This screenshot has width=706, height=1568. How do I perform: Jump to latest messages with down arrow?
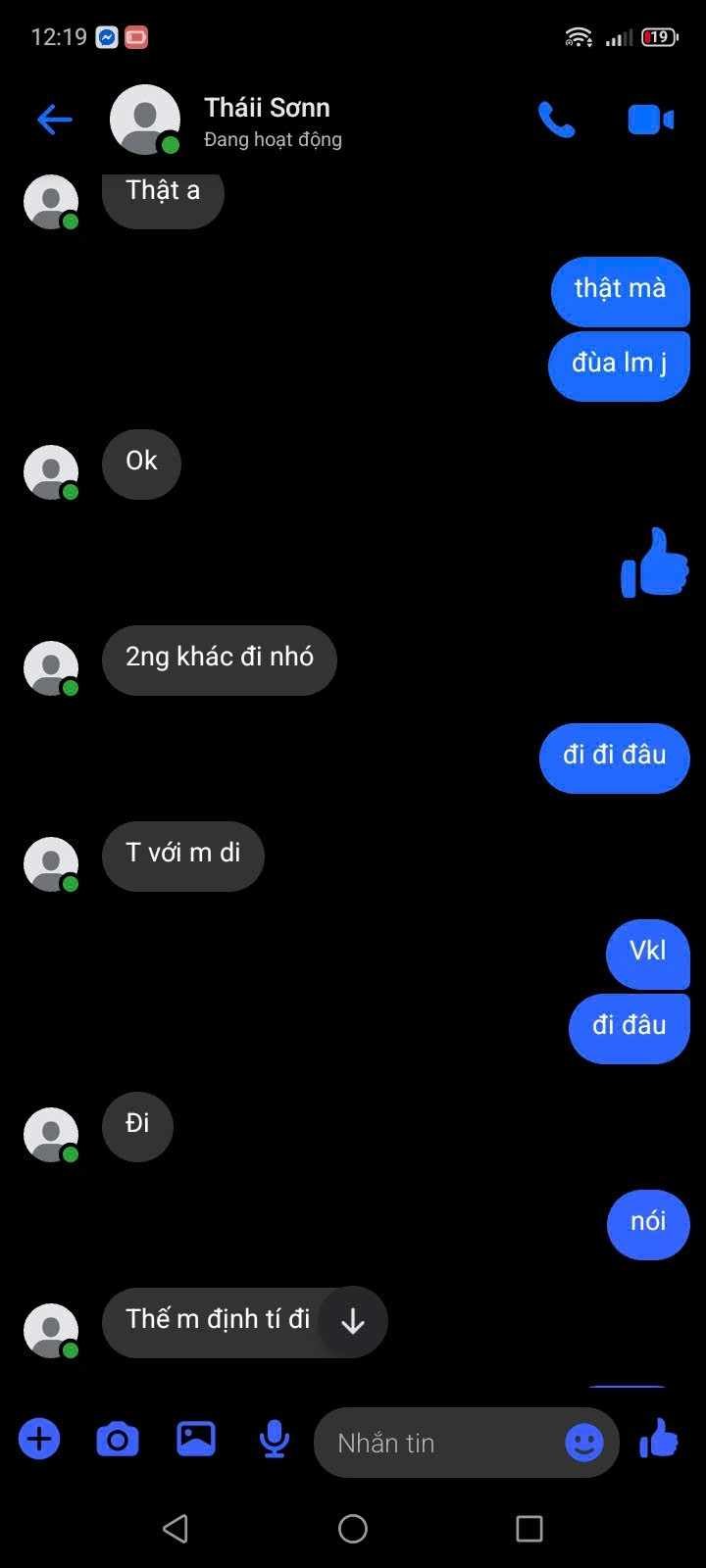pyautogui.click(x=352, y=1322)
